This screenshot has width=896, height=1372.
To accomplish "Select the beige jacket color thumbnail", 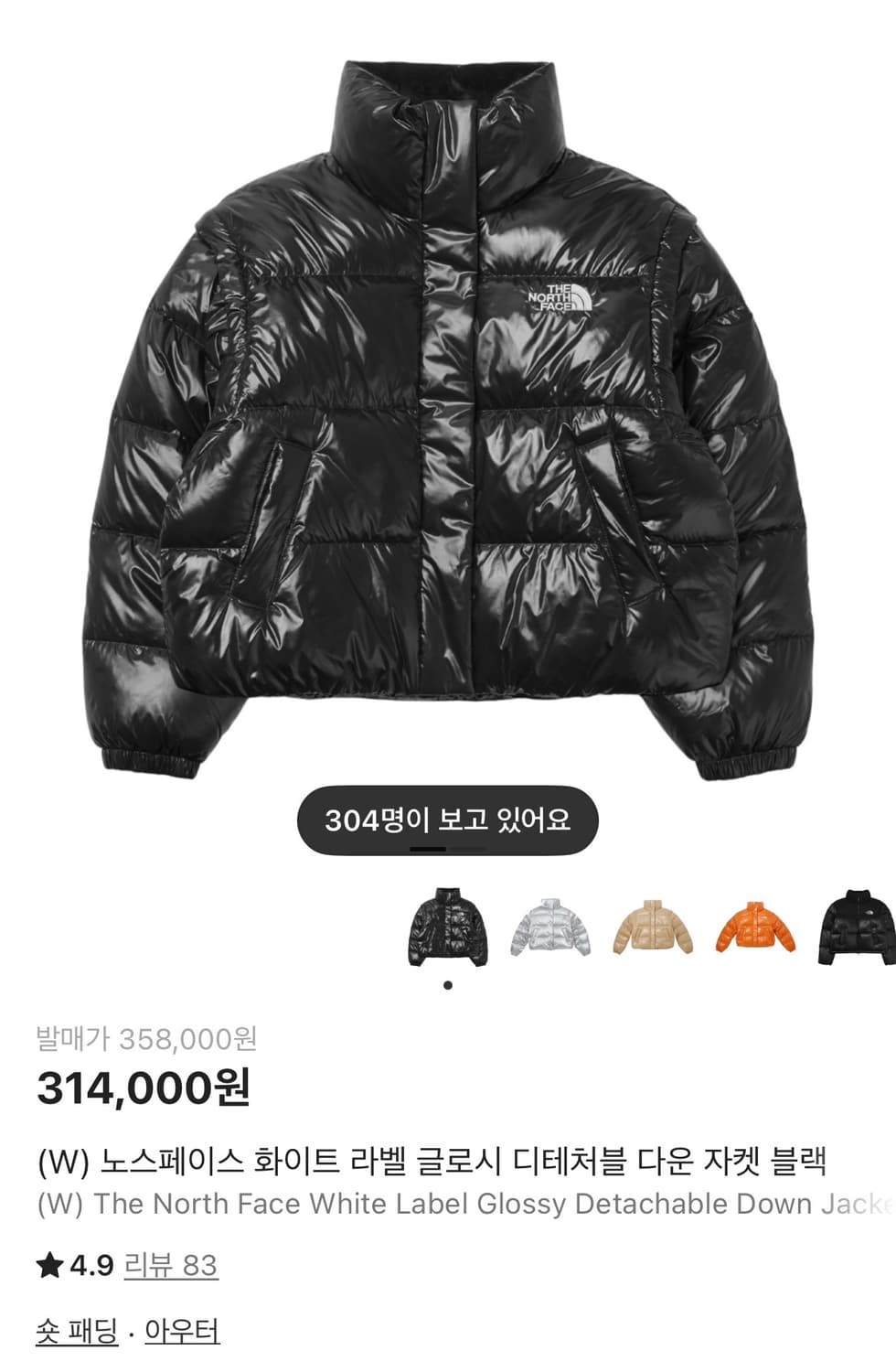I will click(x=652, y=926).
